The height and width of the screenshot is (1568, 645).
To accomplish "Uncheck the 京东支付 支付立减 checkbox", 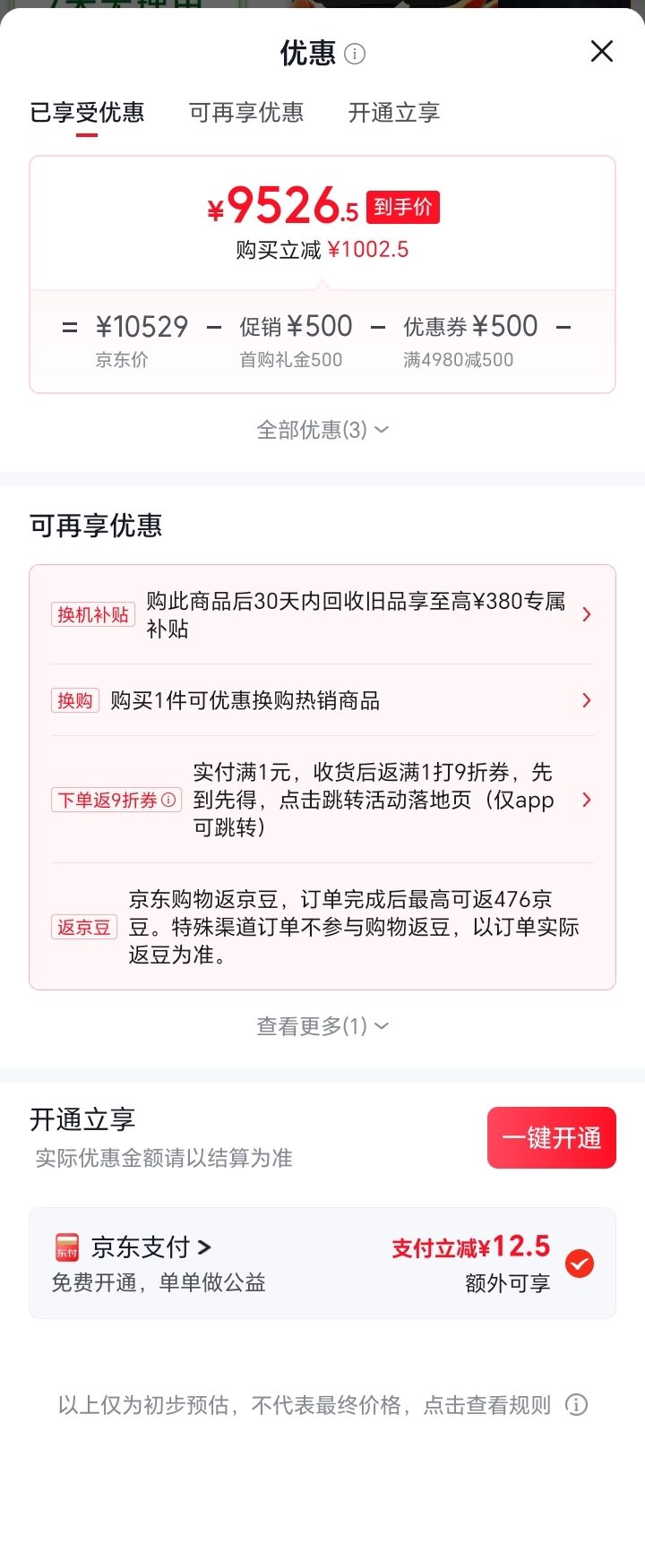I will 580,1264.
